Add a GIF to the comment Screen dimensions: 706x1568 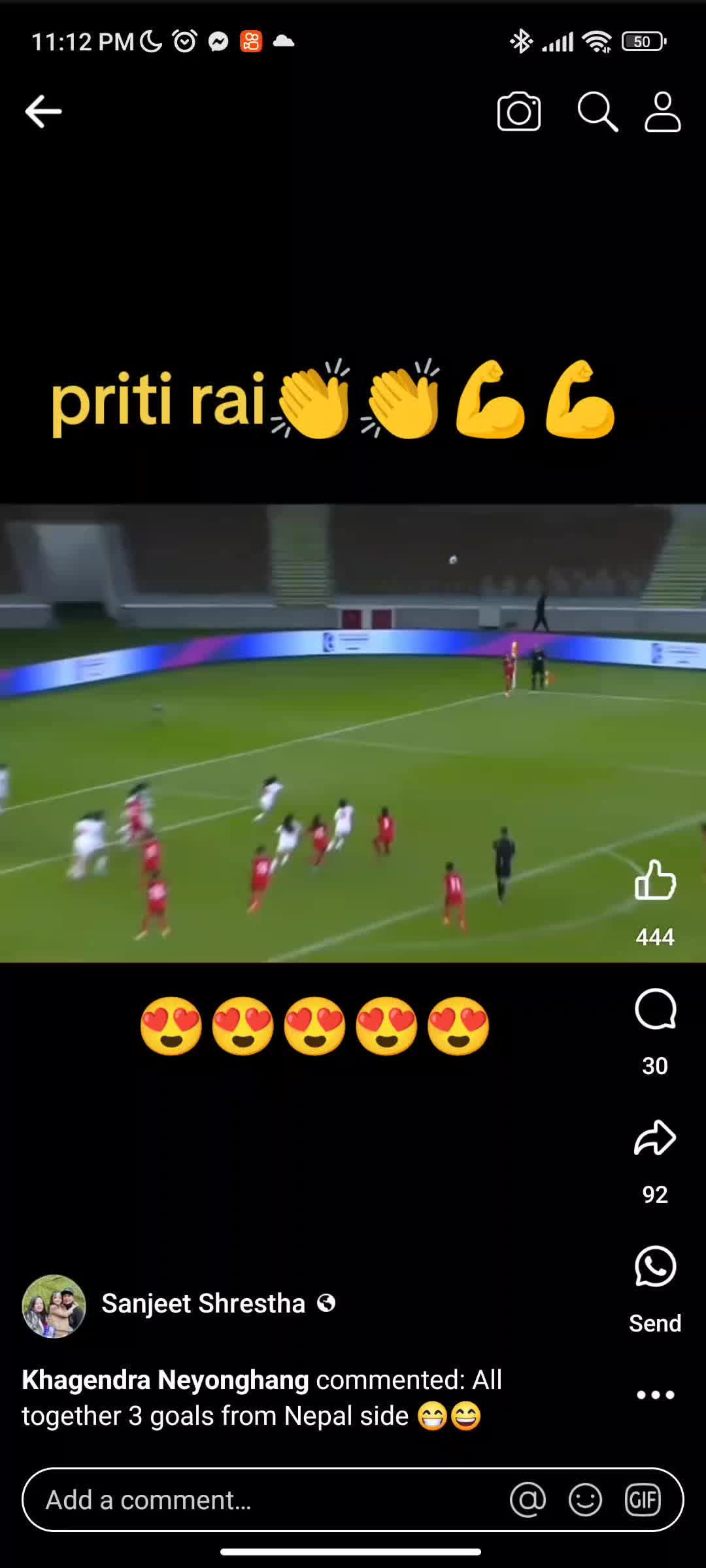tap(643, 1500)
